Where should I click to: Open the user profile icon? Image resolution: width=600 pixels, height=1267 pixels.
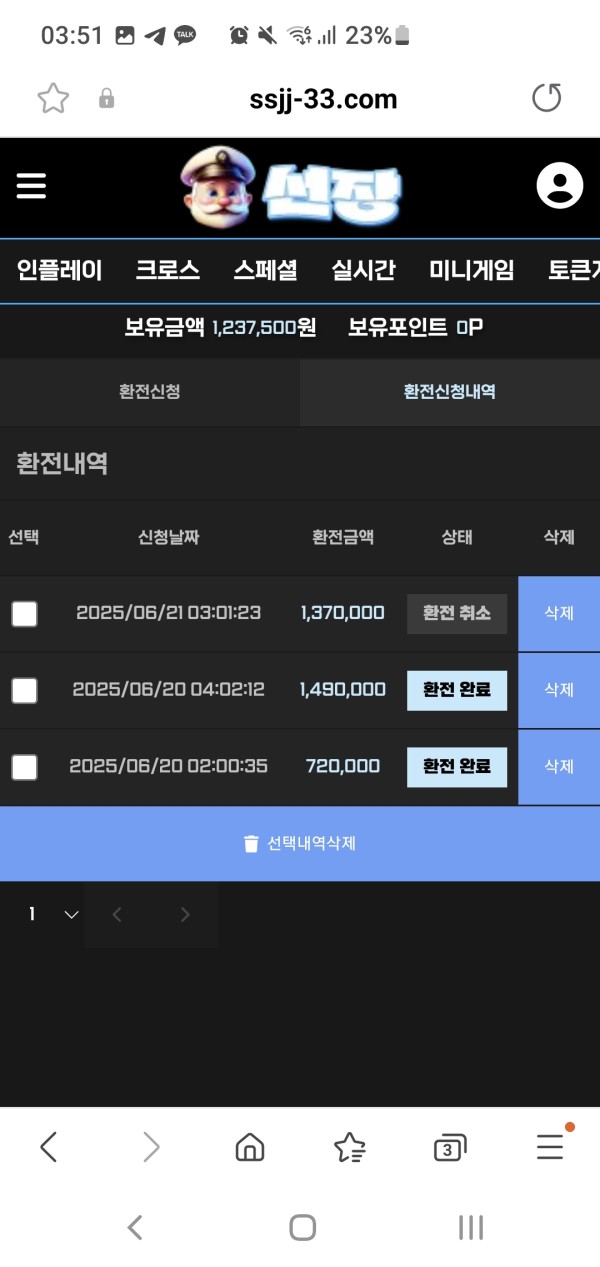(x=559, y=185)
